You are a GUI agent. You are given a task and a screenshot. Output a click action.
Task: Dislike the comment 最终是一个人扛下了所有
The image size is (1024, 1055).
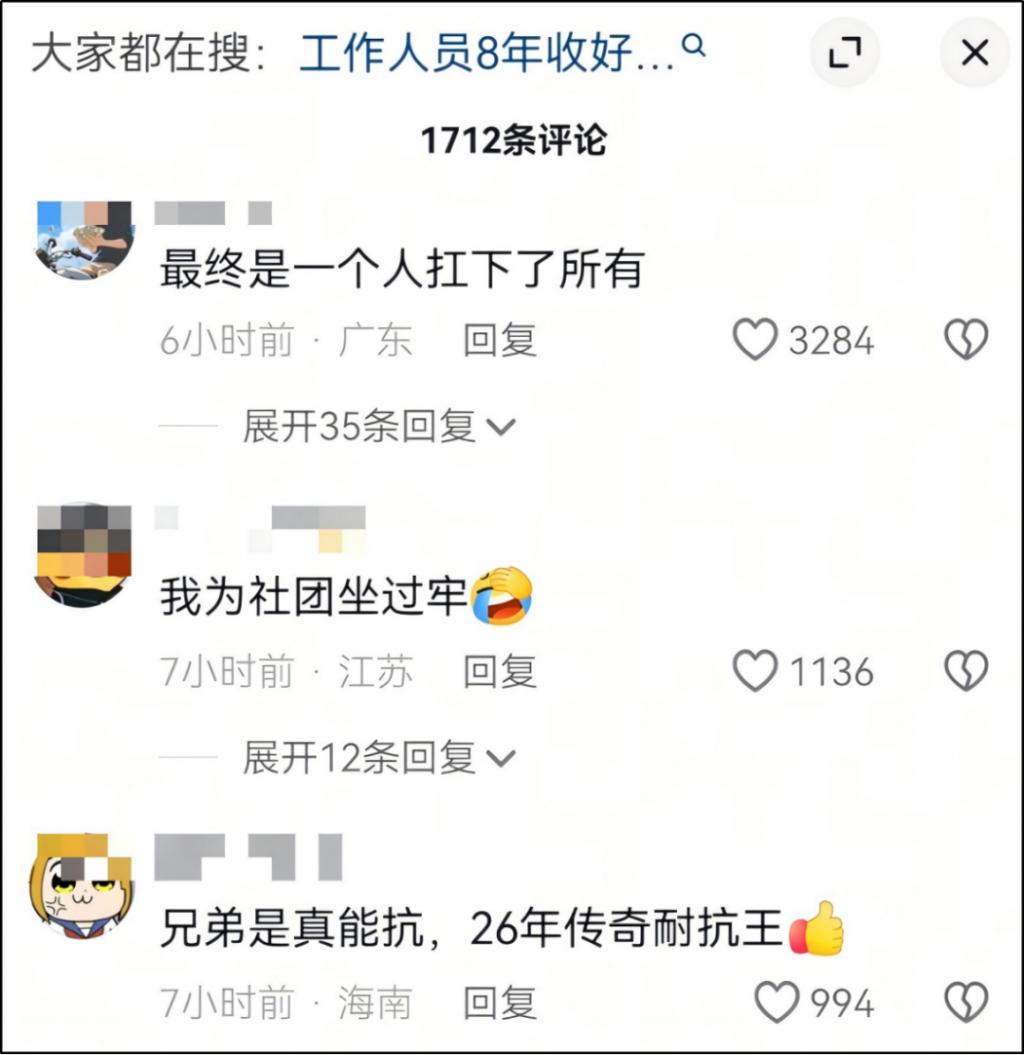966,341
